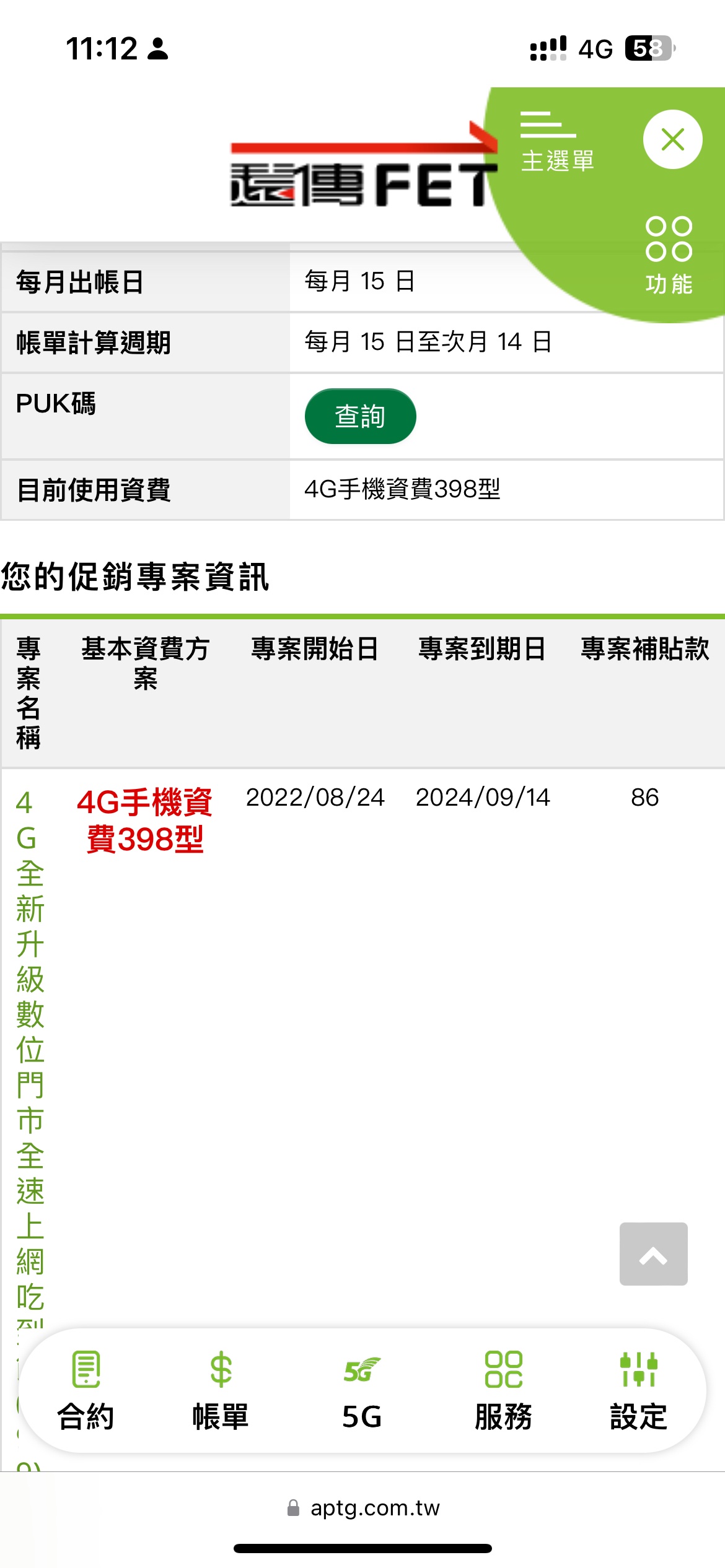
Task: Open the 設定 tab
Action: 638,1391
